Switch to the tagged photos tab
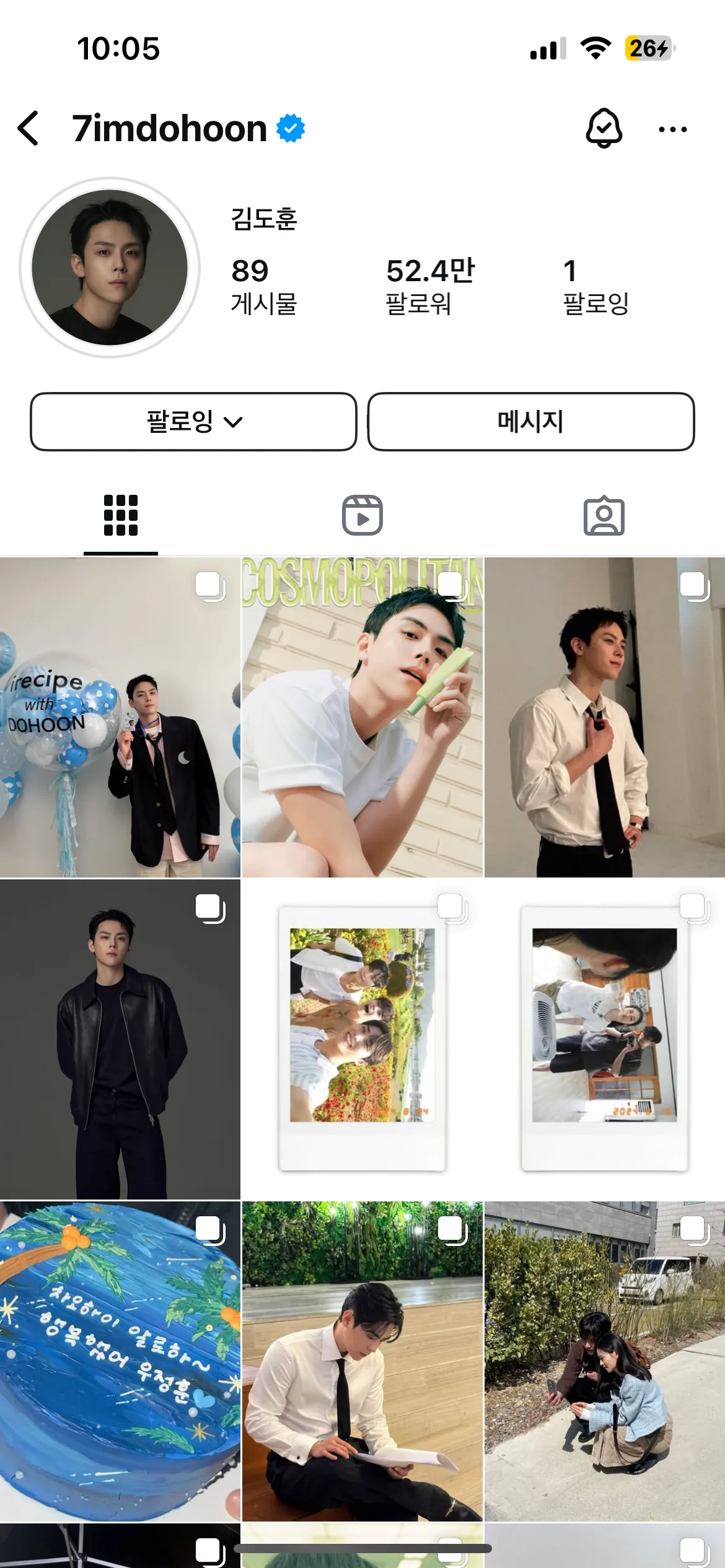 [604, 515]
